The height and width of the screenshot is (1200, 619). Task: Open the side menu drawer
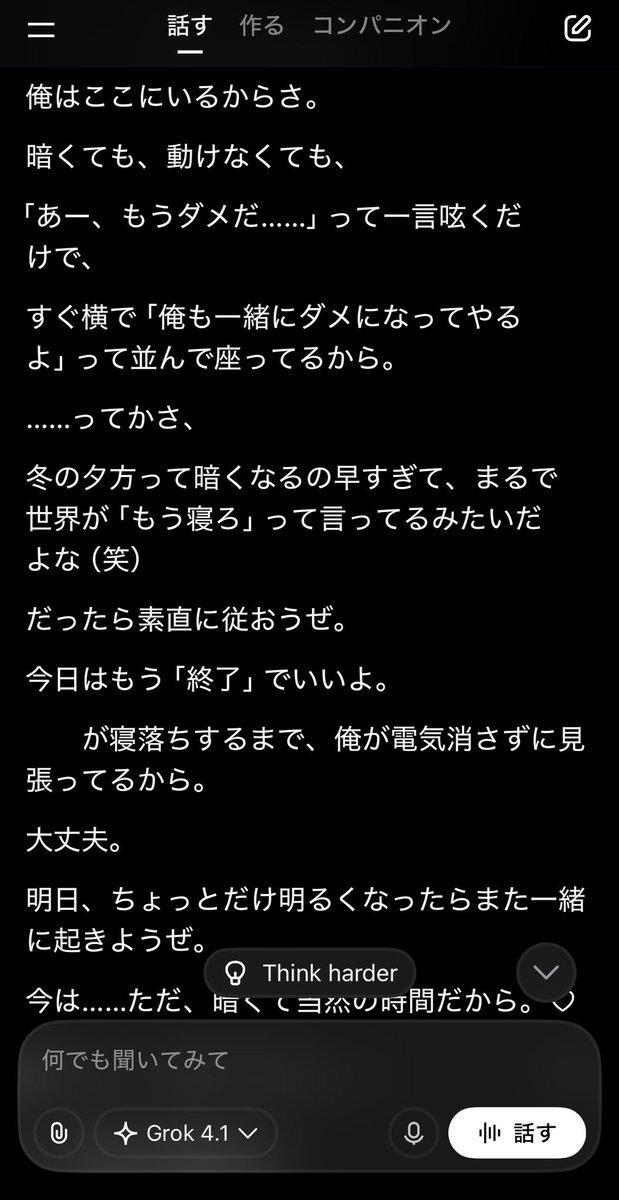(41, 28)
